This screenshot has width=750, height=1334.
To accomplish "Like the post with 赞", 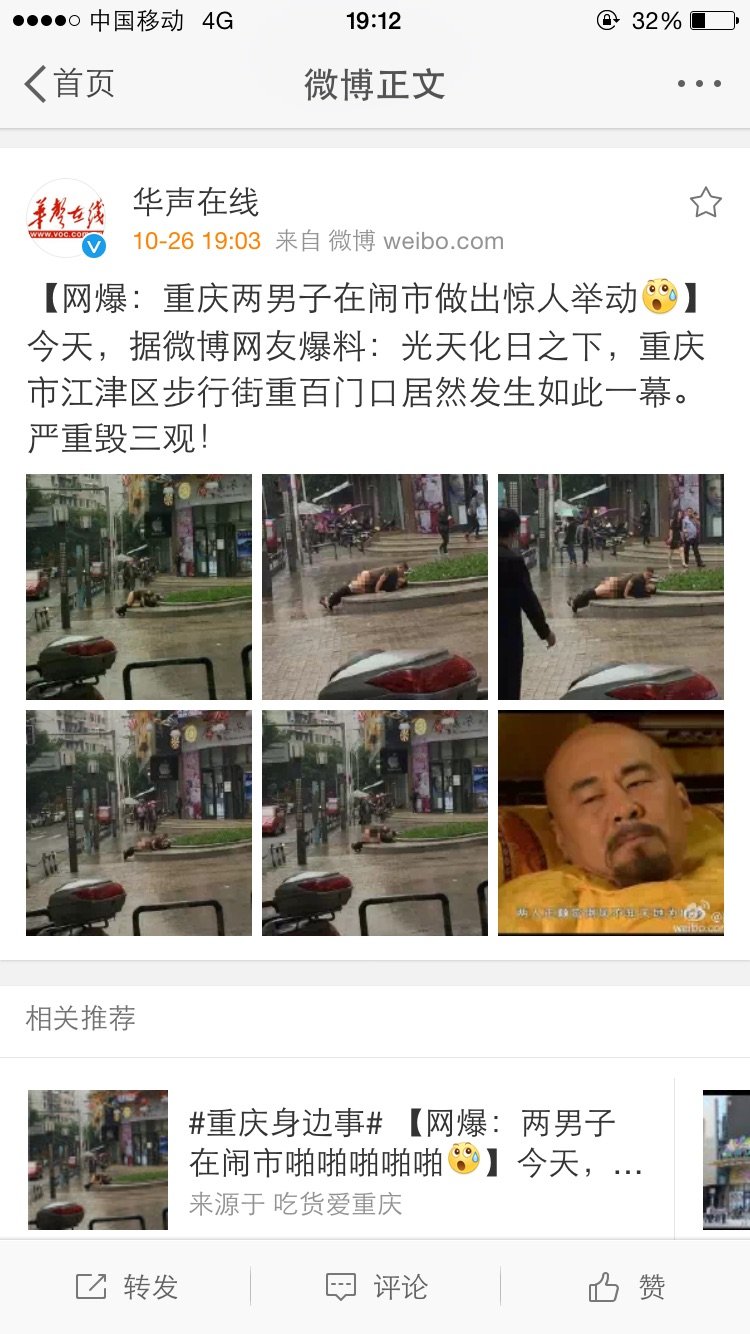I will tap(627, 1287).
